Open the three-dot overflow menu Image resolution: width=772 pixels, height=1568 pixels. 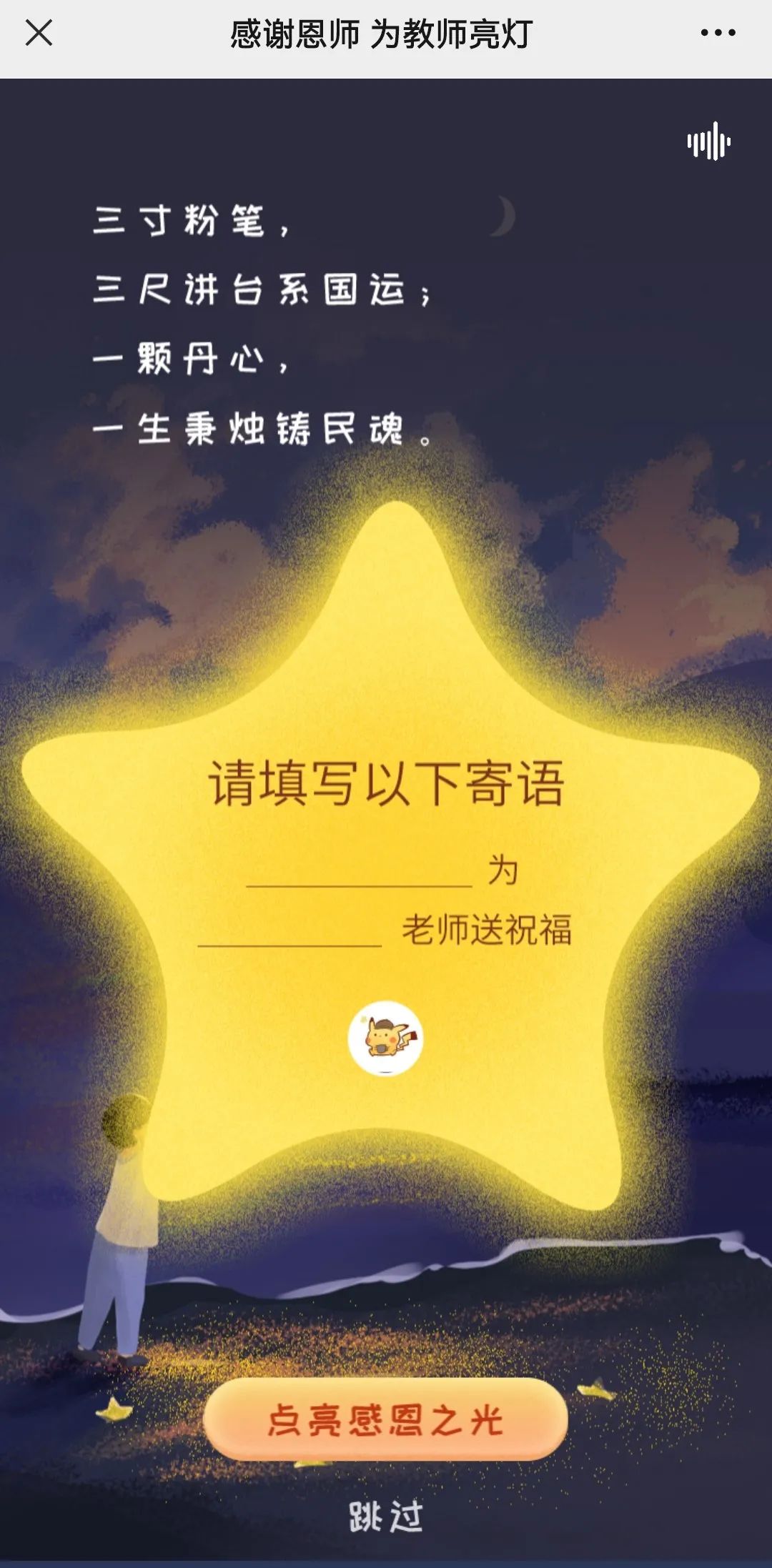point(718,33)
